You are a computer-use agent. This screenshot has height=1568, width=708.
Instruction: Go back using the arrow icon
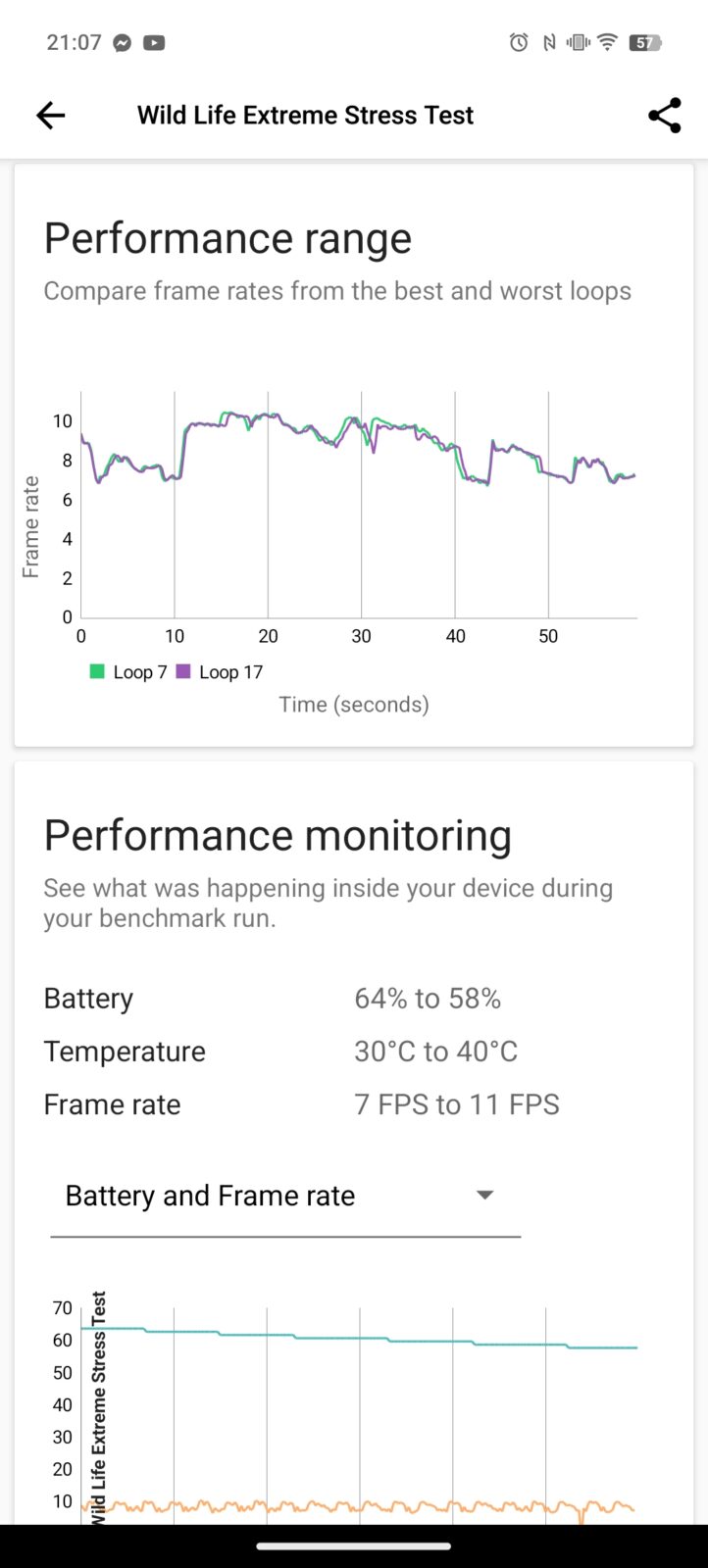[x=51, y=116]
